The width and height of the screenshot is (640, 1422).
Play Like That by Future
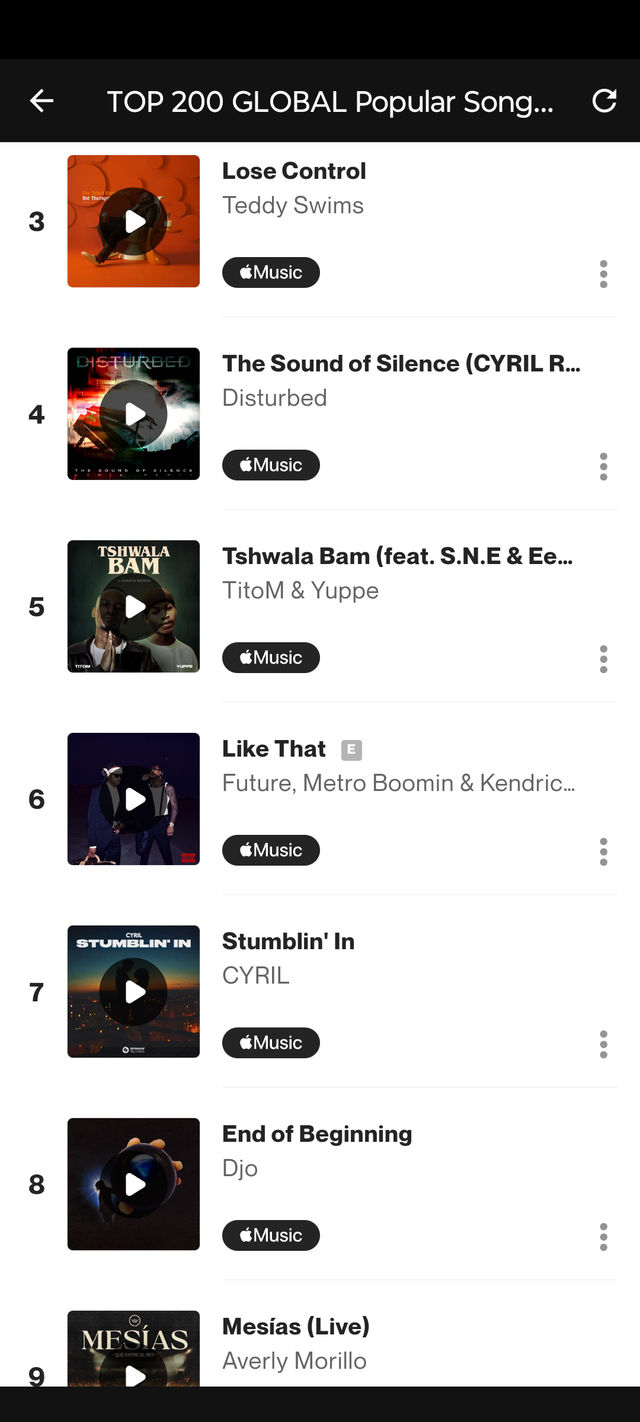pos(134,799)
